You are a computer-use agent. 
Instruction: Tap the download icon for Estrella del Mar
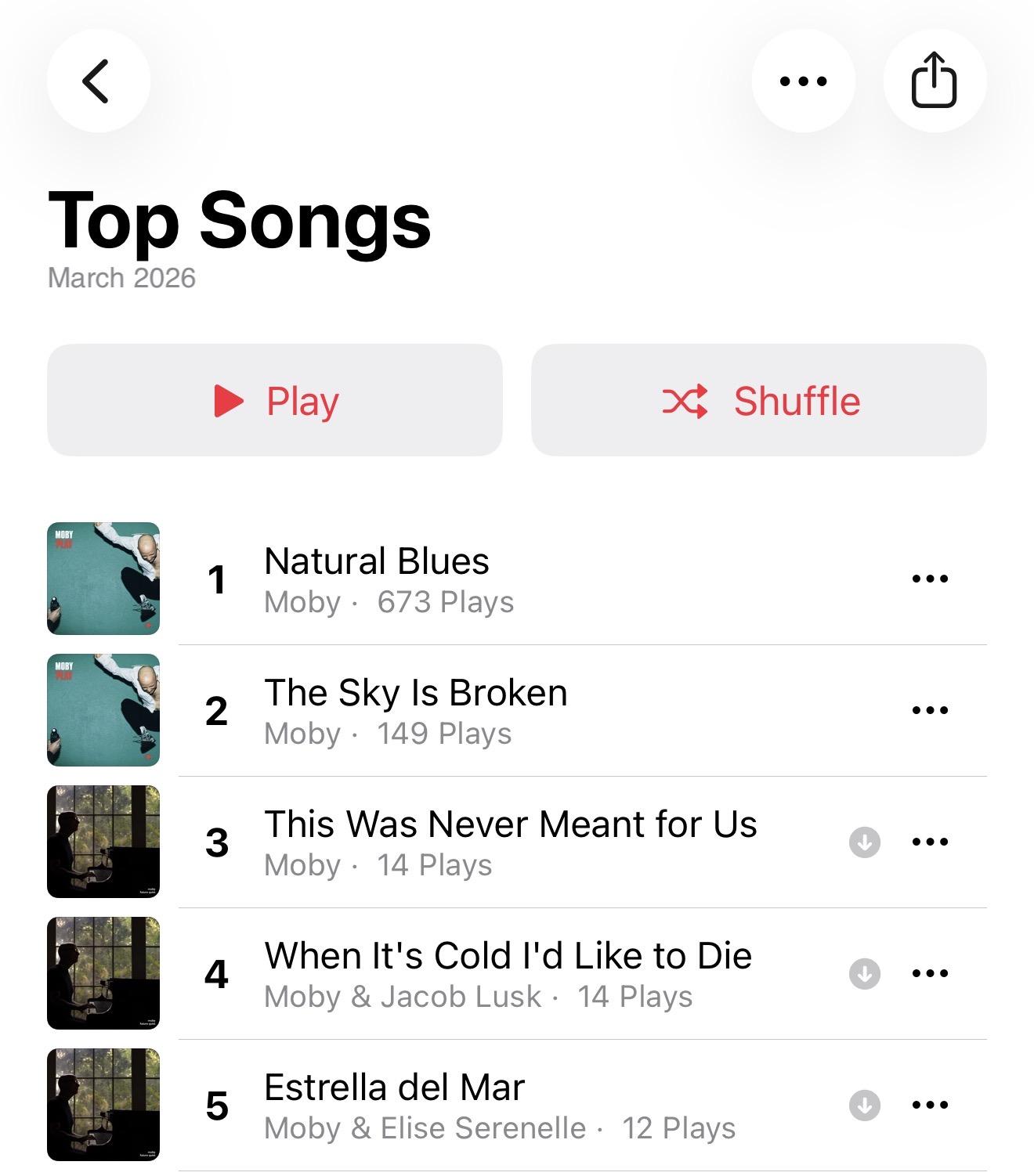click(x=862, y=1105)
